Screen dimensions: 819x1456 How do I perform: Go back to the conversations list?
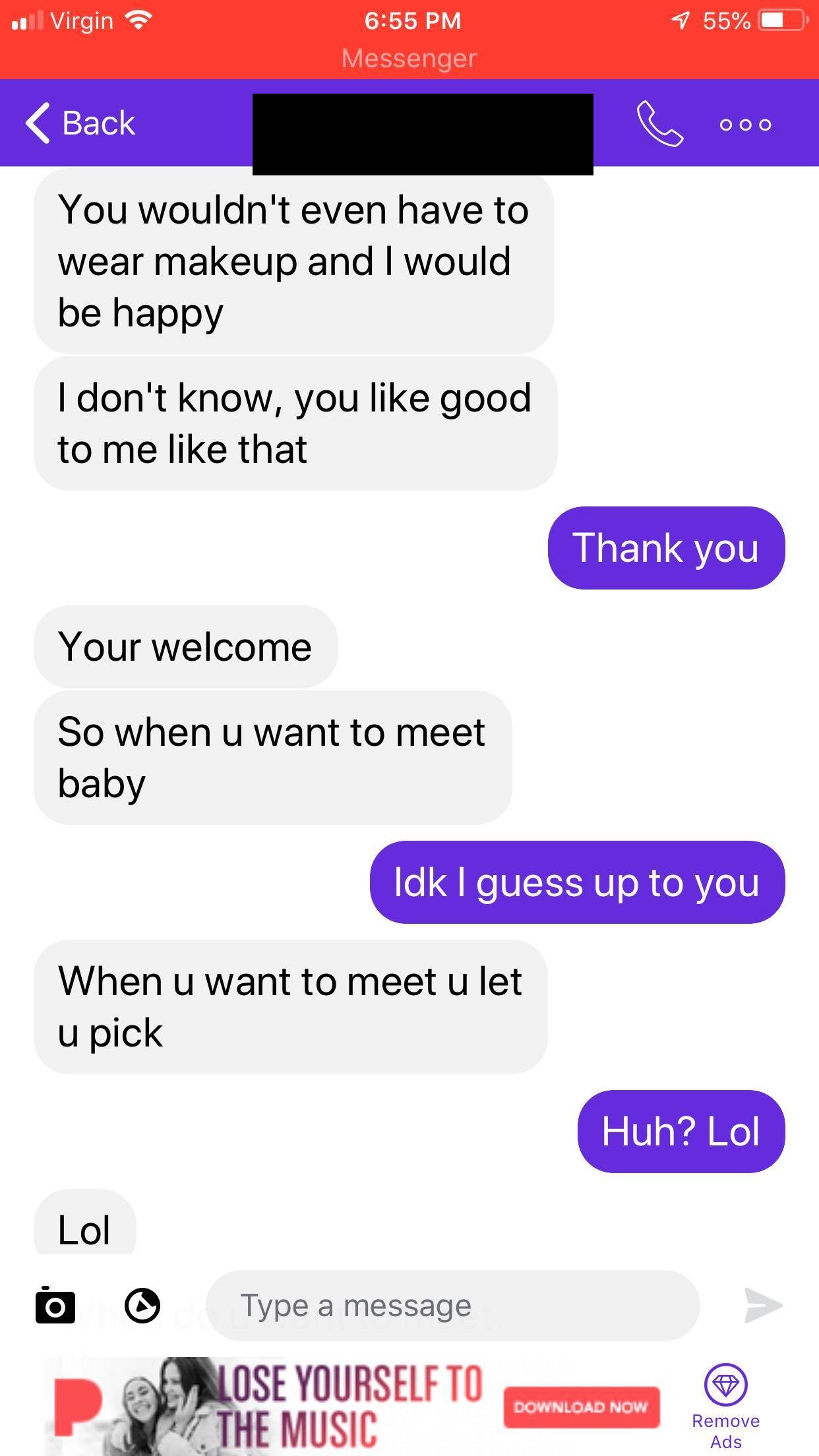[x=80, y=123]
